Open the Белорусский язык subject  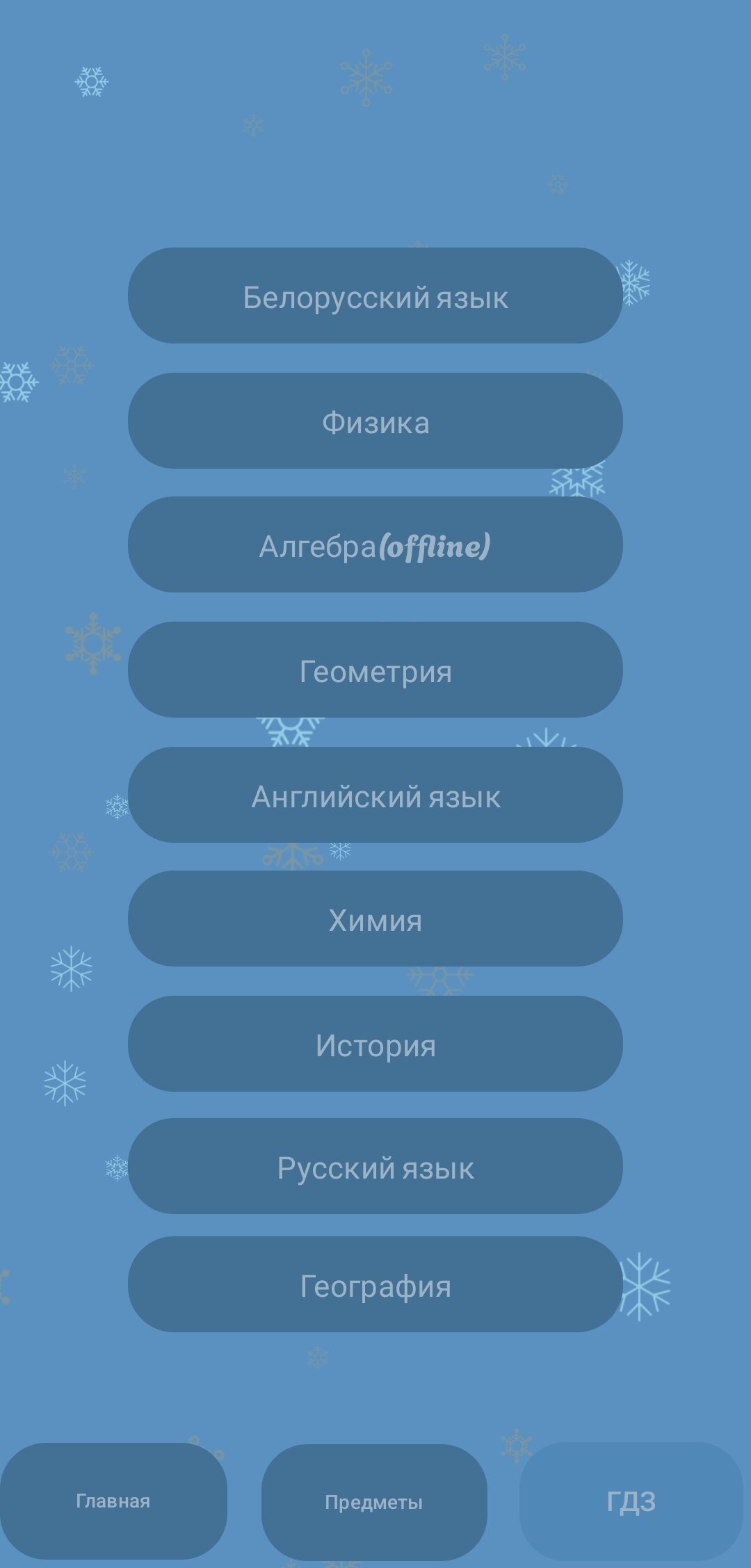pos(375,296)
